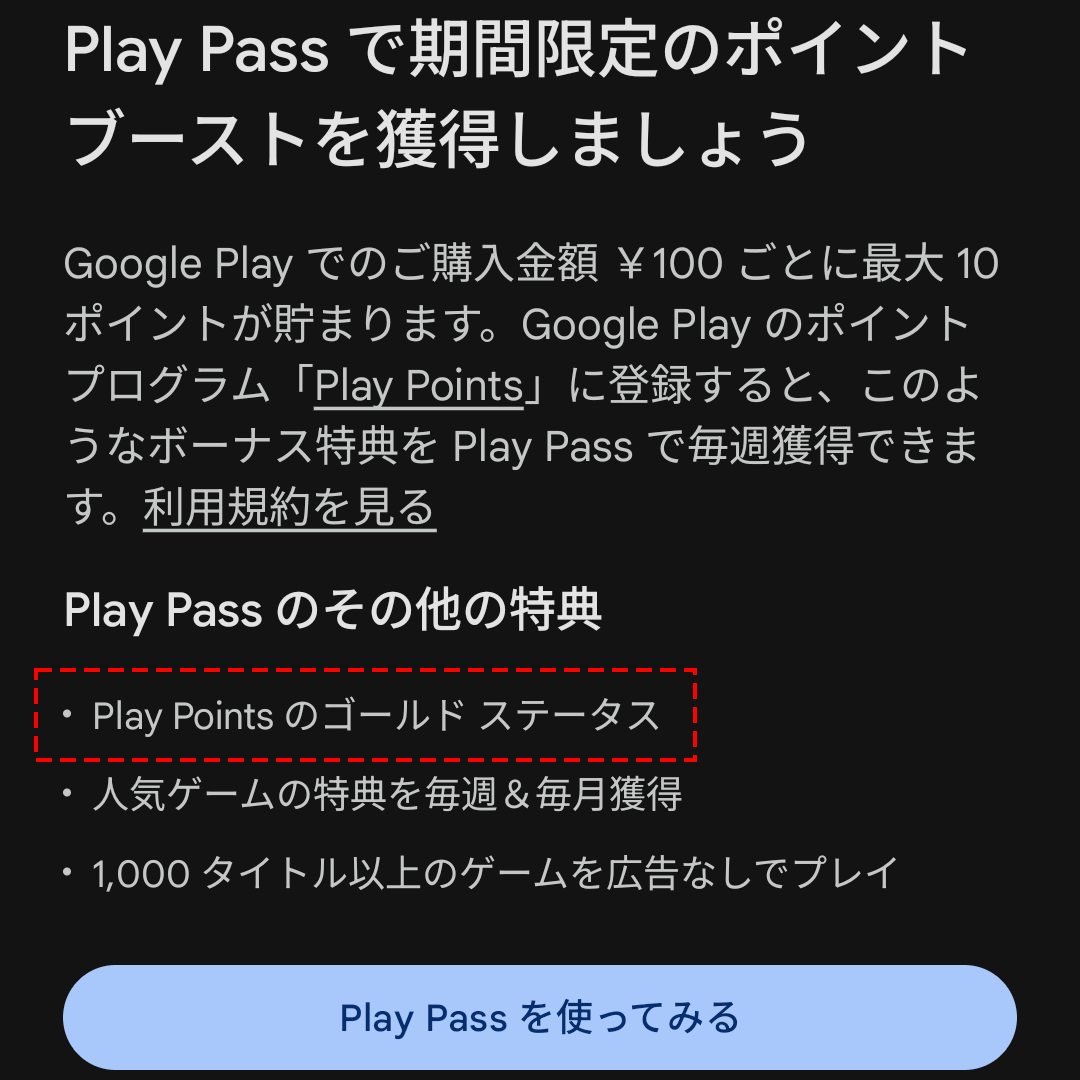
Task: Open the underlined Play Points link
Action: (x=419, y=387)
